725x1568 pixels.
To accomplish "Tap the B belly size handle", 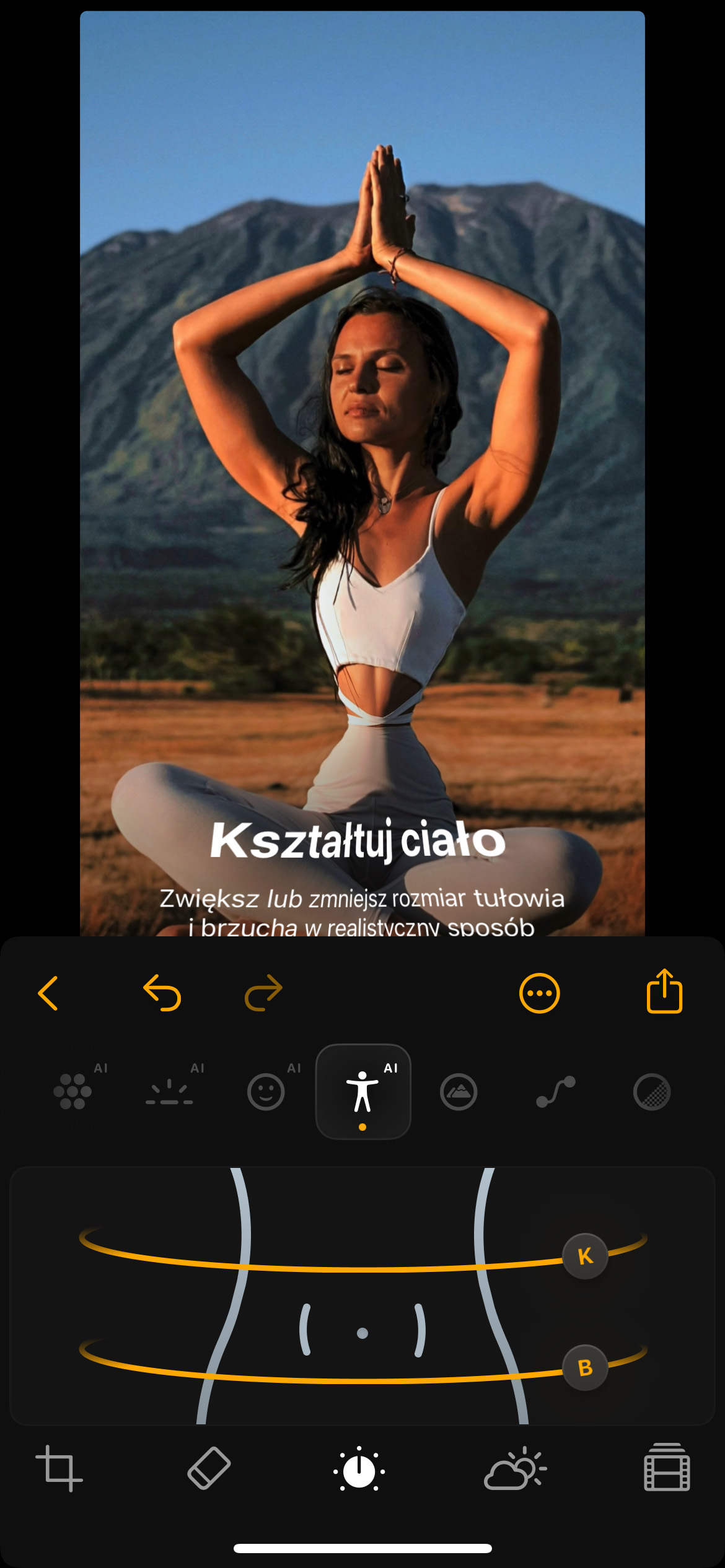I will point(585,1367).
